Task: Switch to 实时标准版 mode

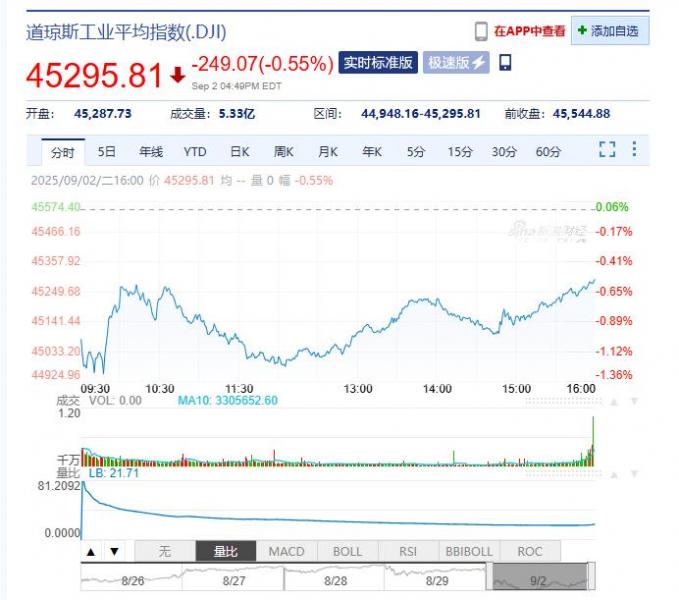Action: (378, 63)
